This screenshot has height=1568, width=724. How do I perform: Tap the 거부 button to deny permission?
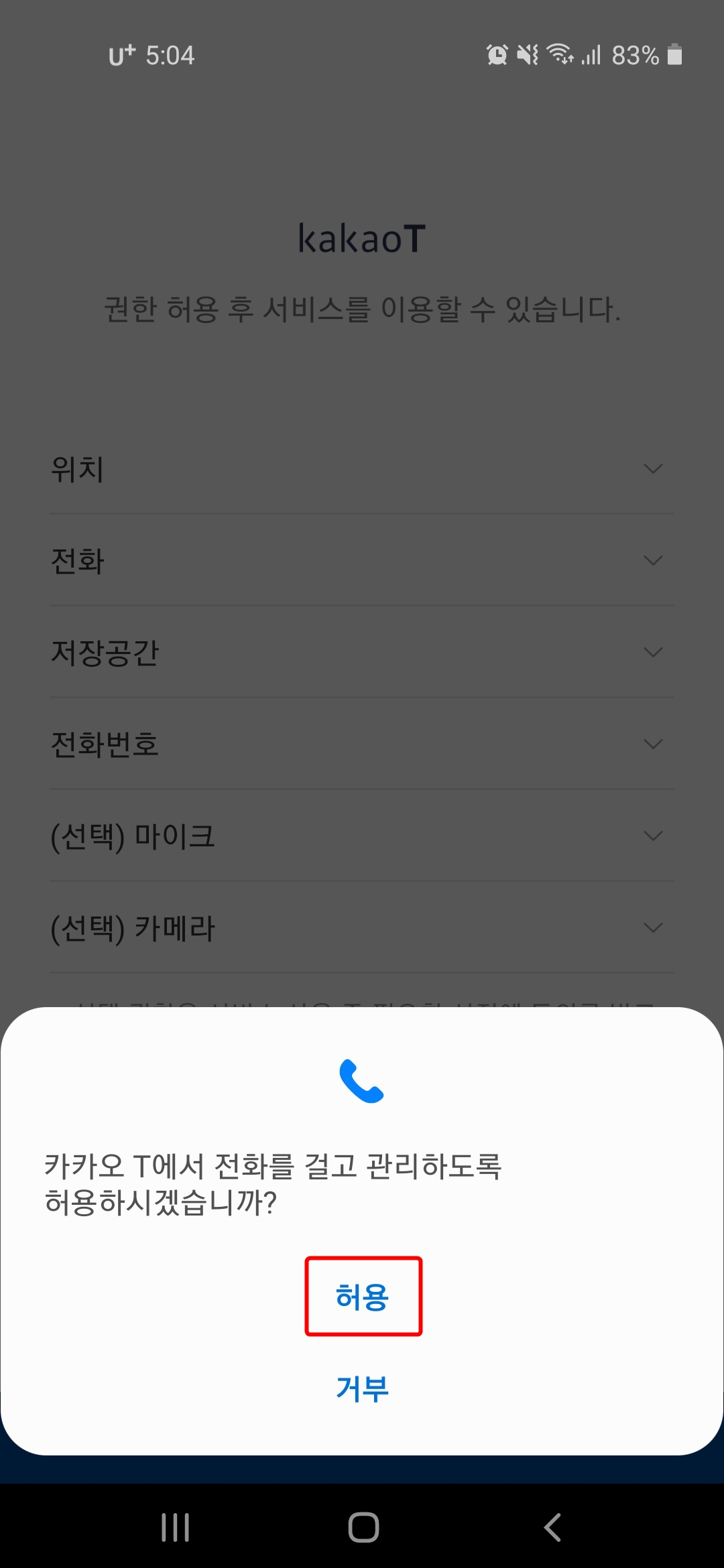(x=362, y=1388)
